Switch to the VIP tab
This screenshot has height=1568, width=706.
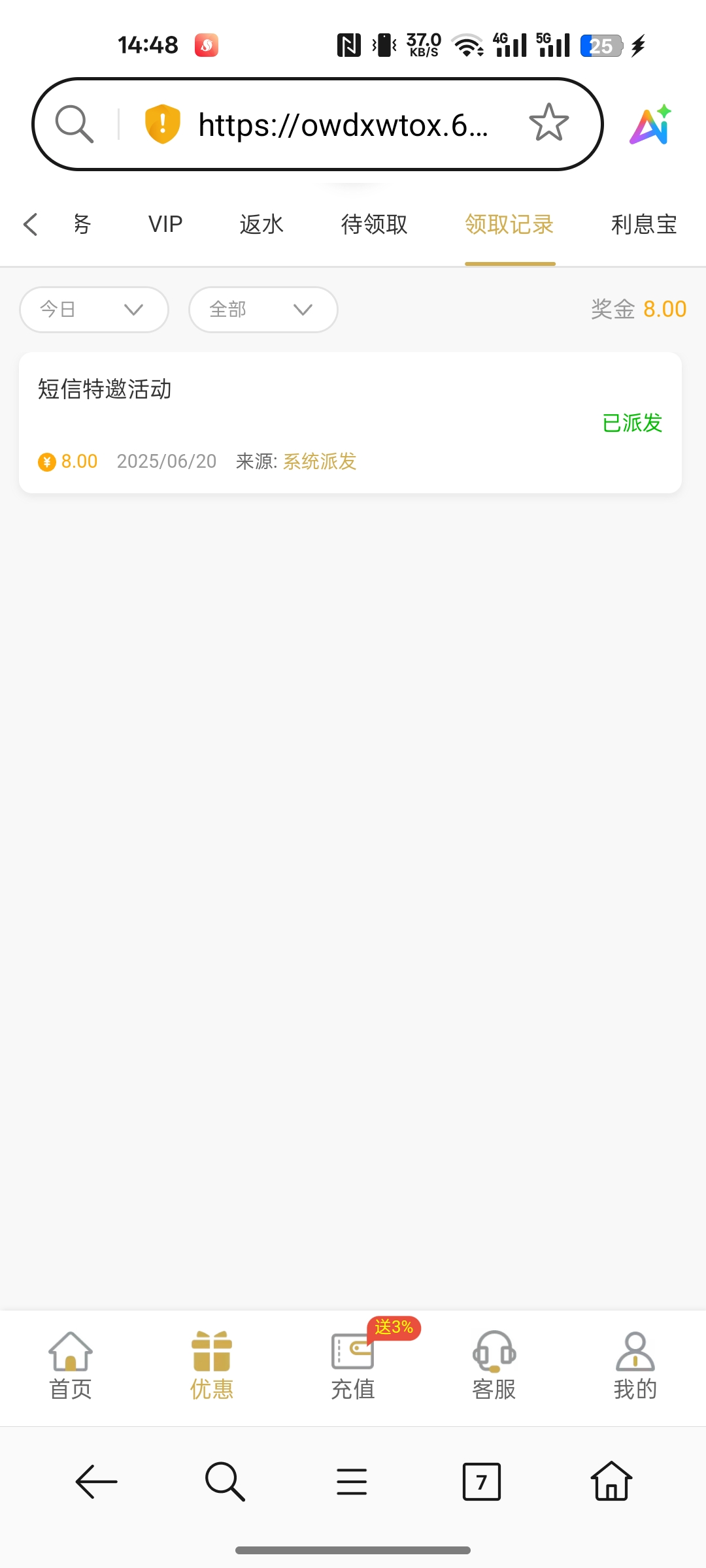pyautogui.click(x=165, y=224)
